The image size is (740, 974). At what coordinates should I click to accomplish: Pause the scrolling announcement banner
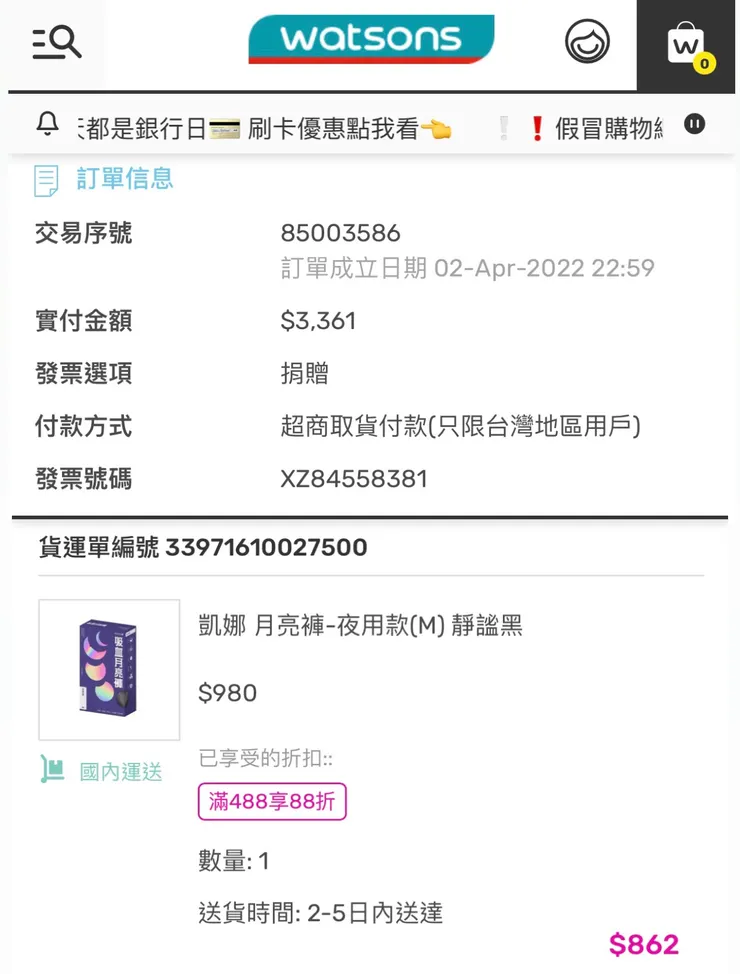tap(694, 124)
